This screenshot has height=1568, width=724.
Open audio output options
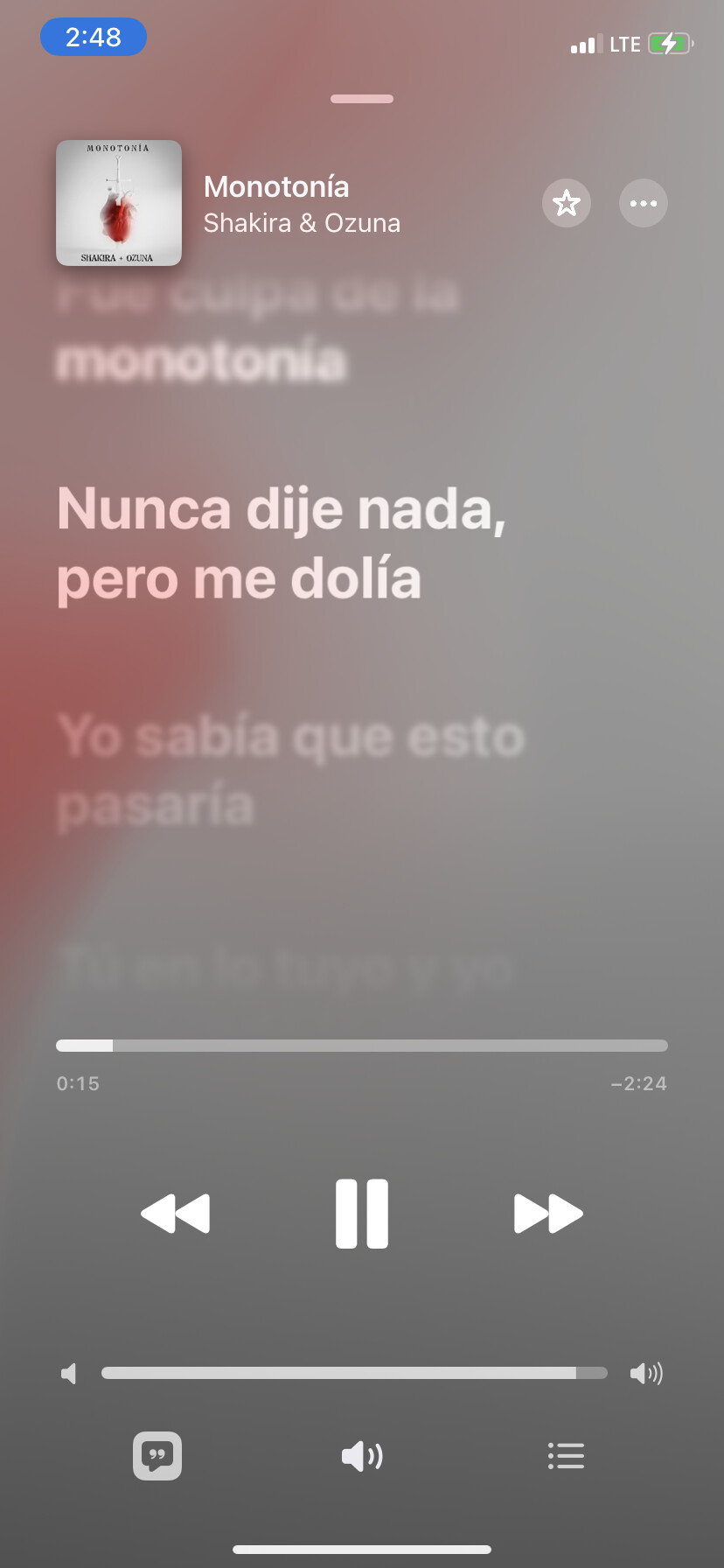(x=362, y=1456)
